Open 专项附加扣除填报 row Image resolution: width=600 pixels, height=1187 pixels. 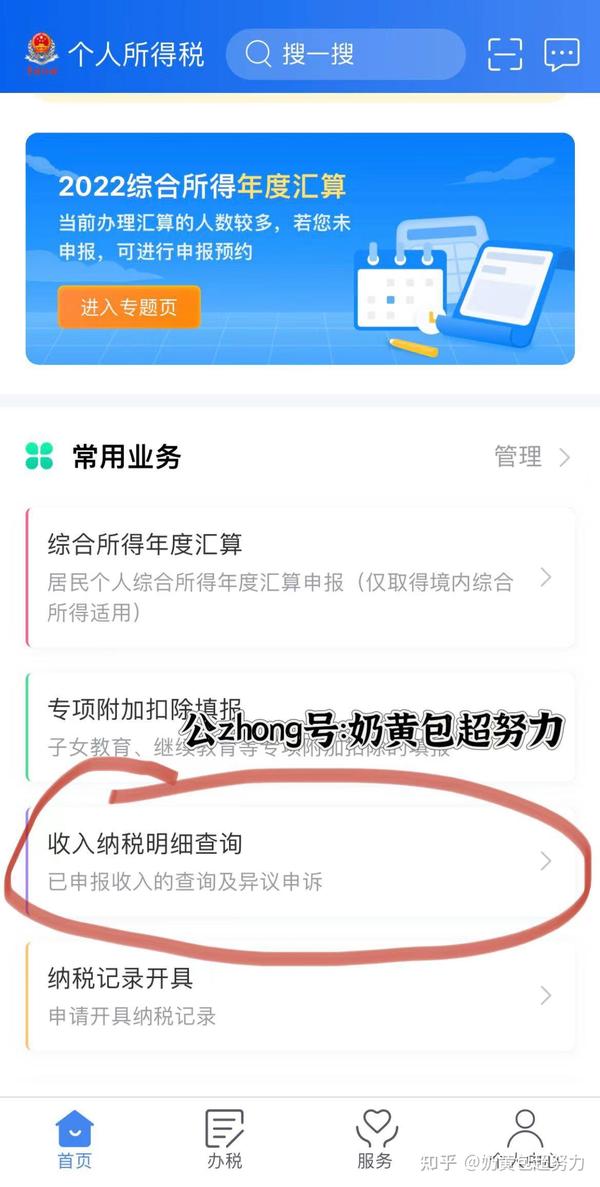click(300, 727)
